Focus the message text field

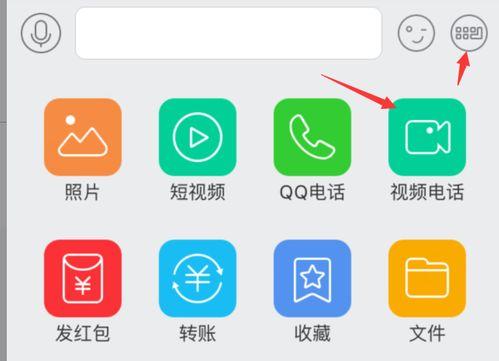click(x=229, y=33)
